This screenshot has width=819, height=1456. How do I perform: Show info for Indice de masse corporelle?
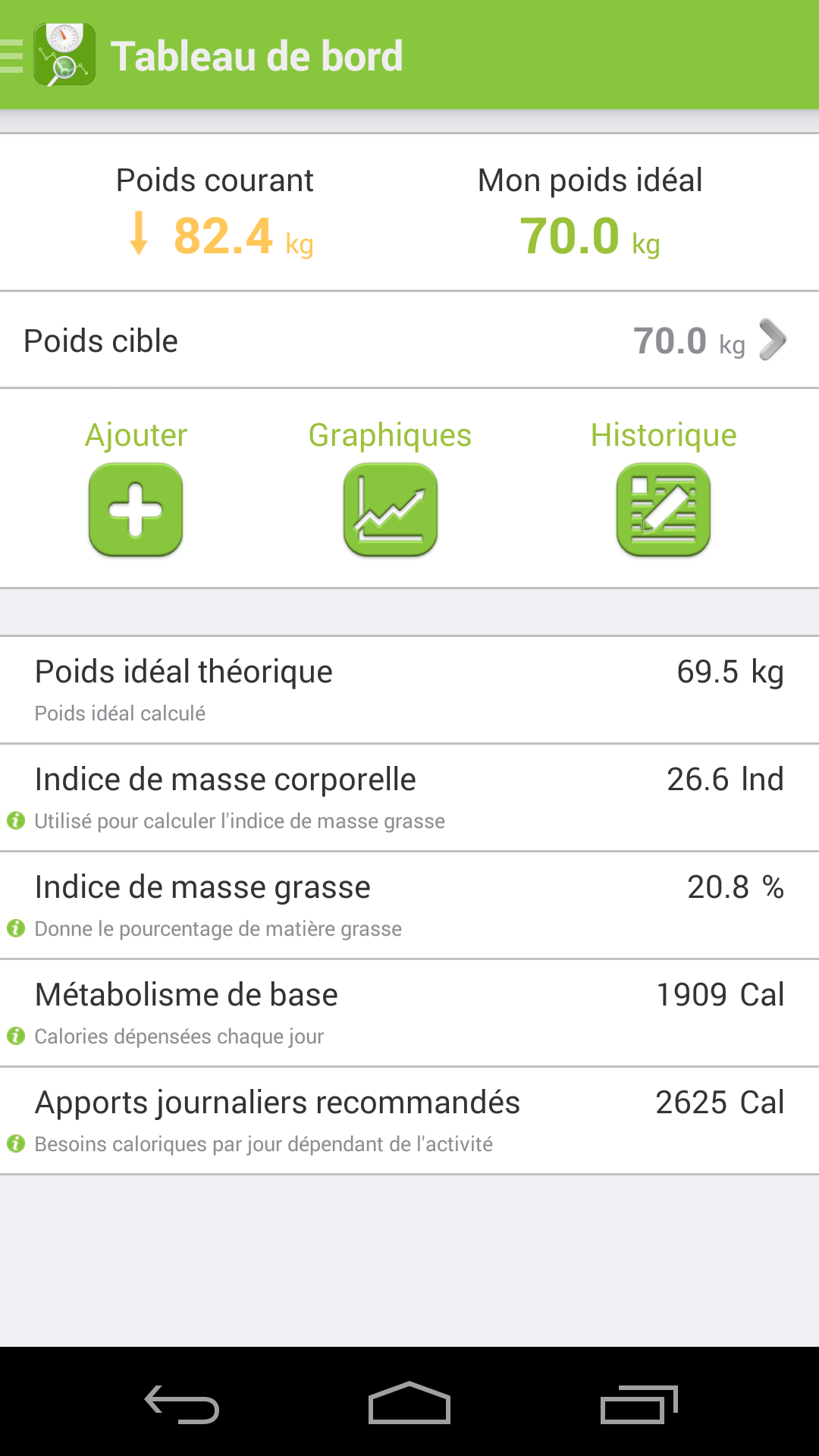(16, 821)
